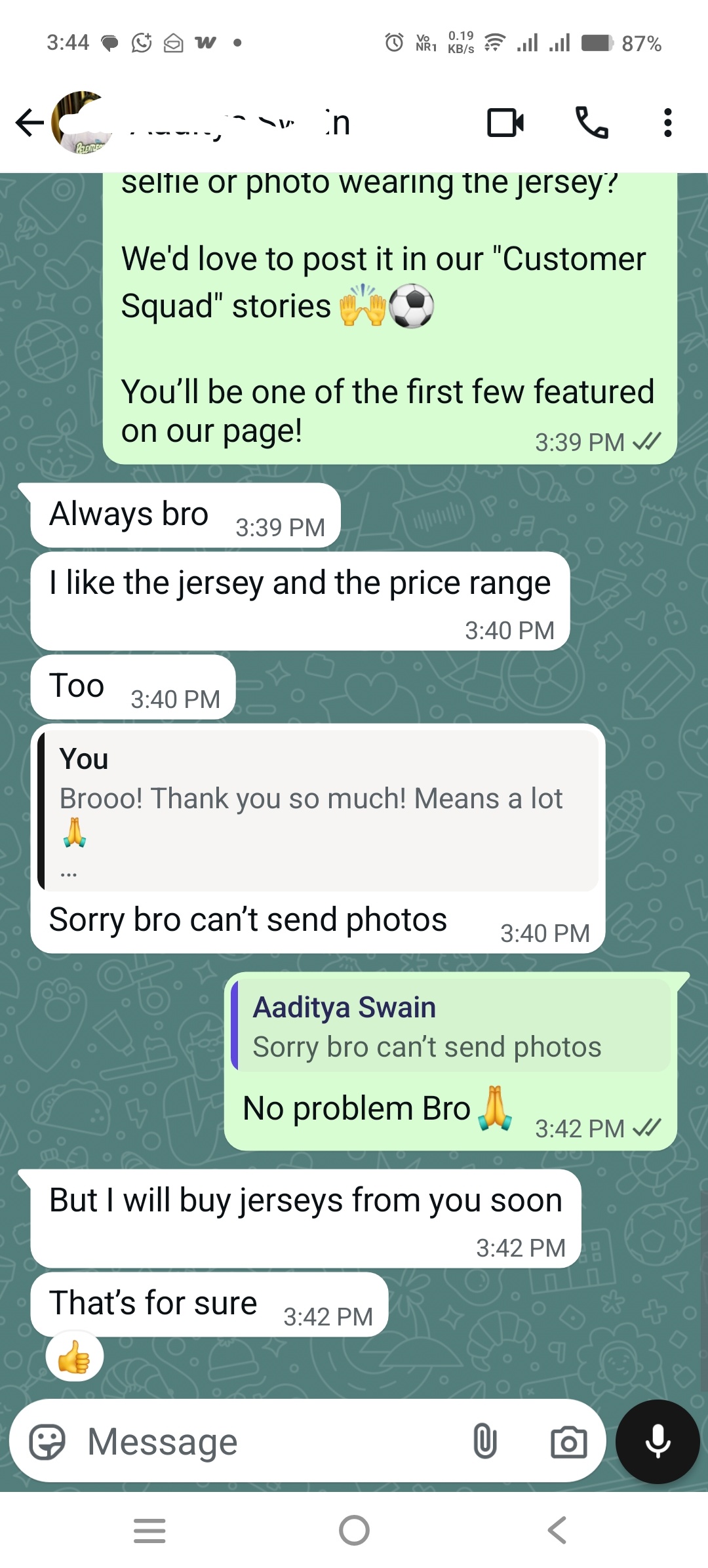This screenshot has height=1568, width=708.
Task: Tap the voice message microphone button
Action: [x=658, y=1442]
